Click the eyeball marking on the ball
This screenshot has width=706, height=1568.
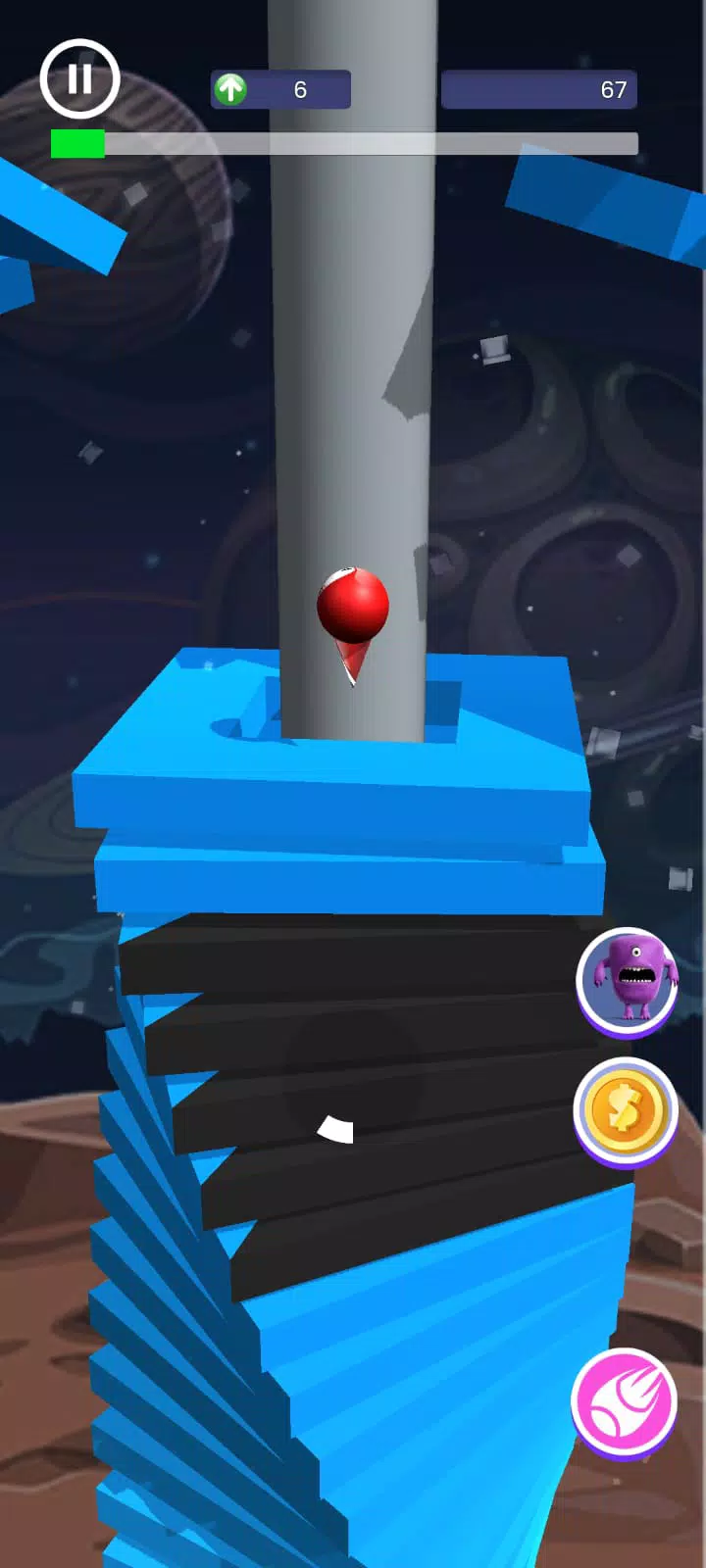(345, 575)
